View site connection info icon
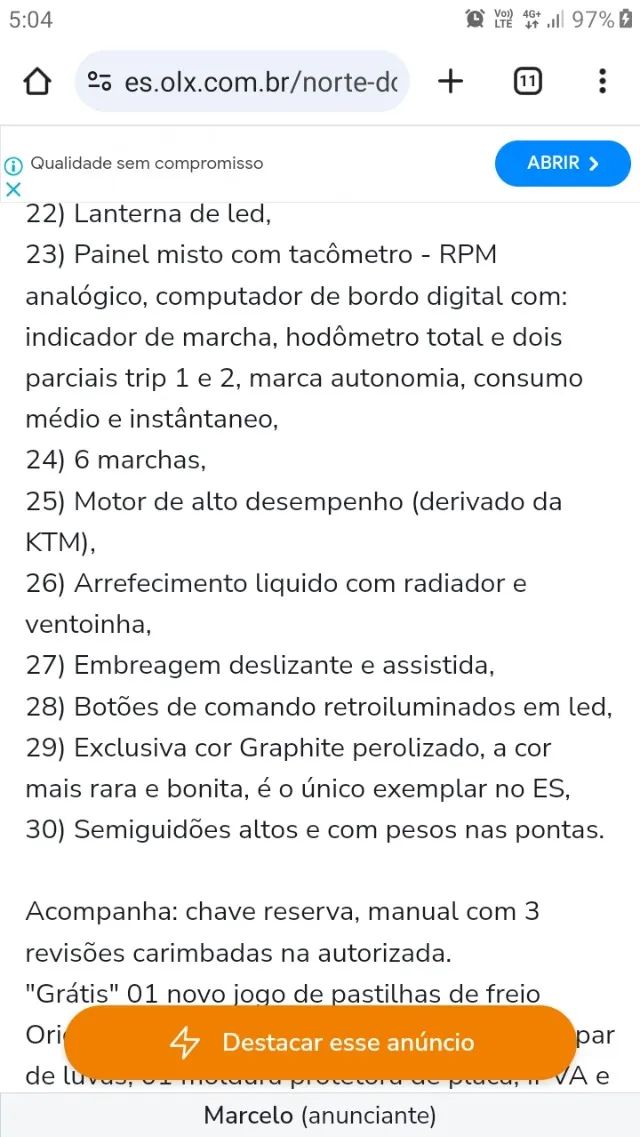The image size is (640, 1137). click(100, 81)
